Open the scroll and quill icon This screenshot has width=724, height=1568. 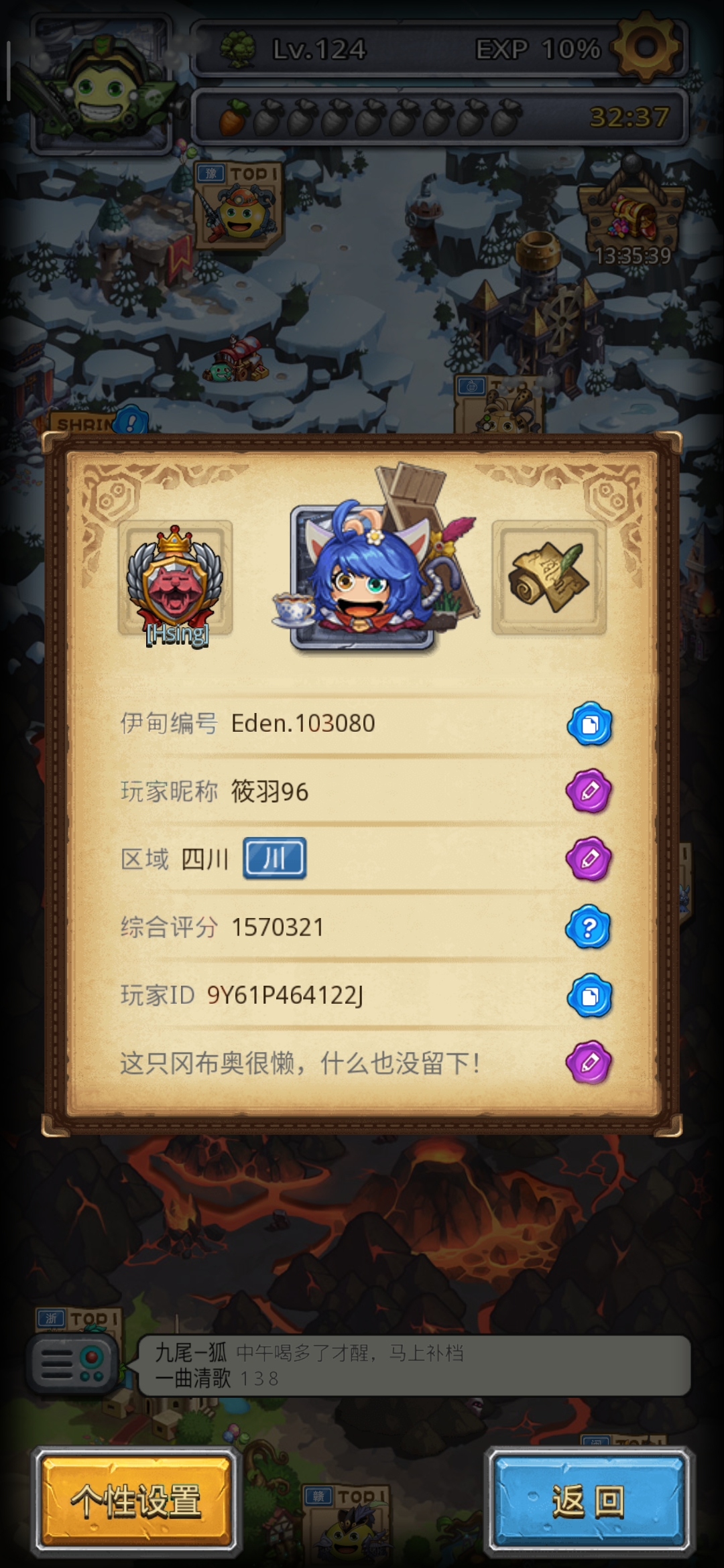point(549,578)
